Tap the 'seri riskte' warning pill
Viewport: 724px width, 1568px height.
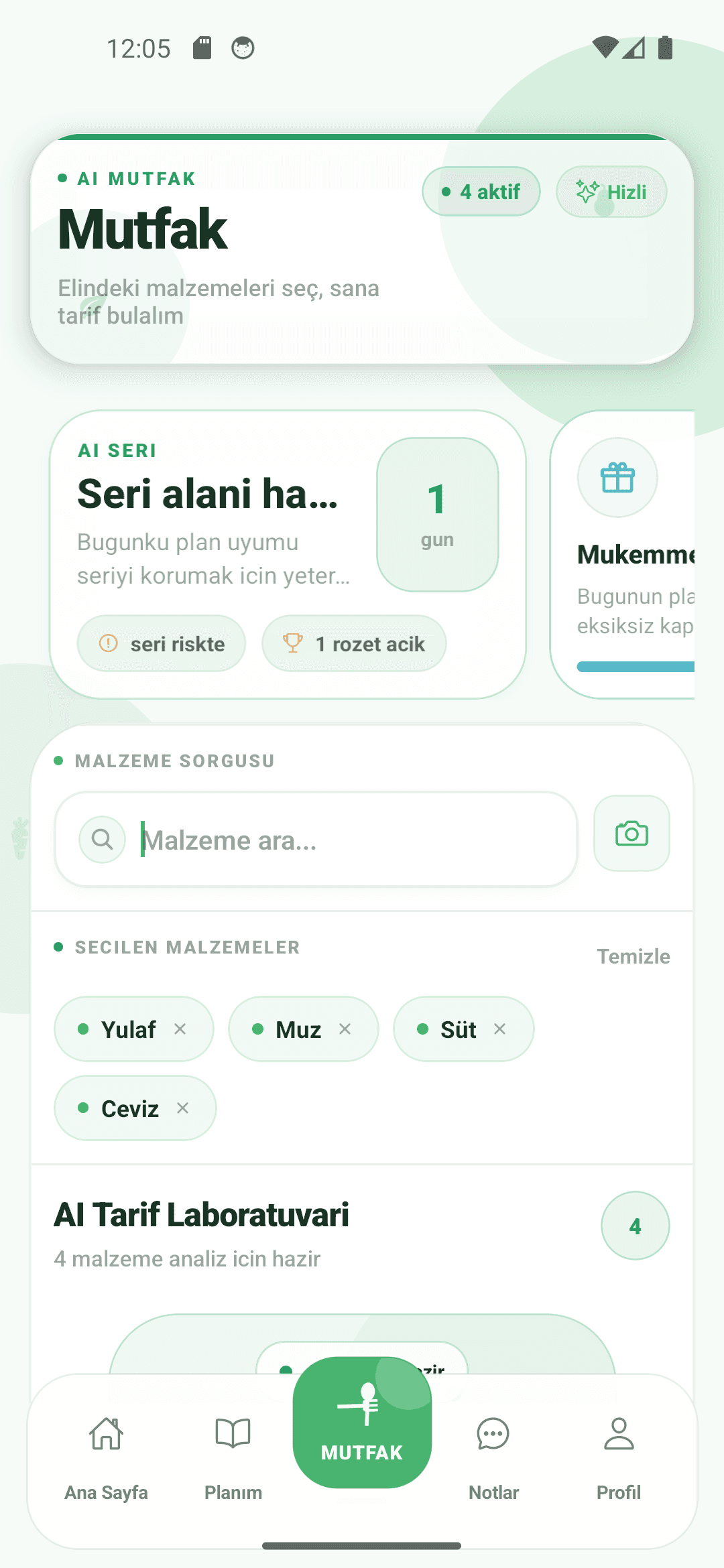pyautogui.click(x=161, y=643)
